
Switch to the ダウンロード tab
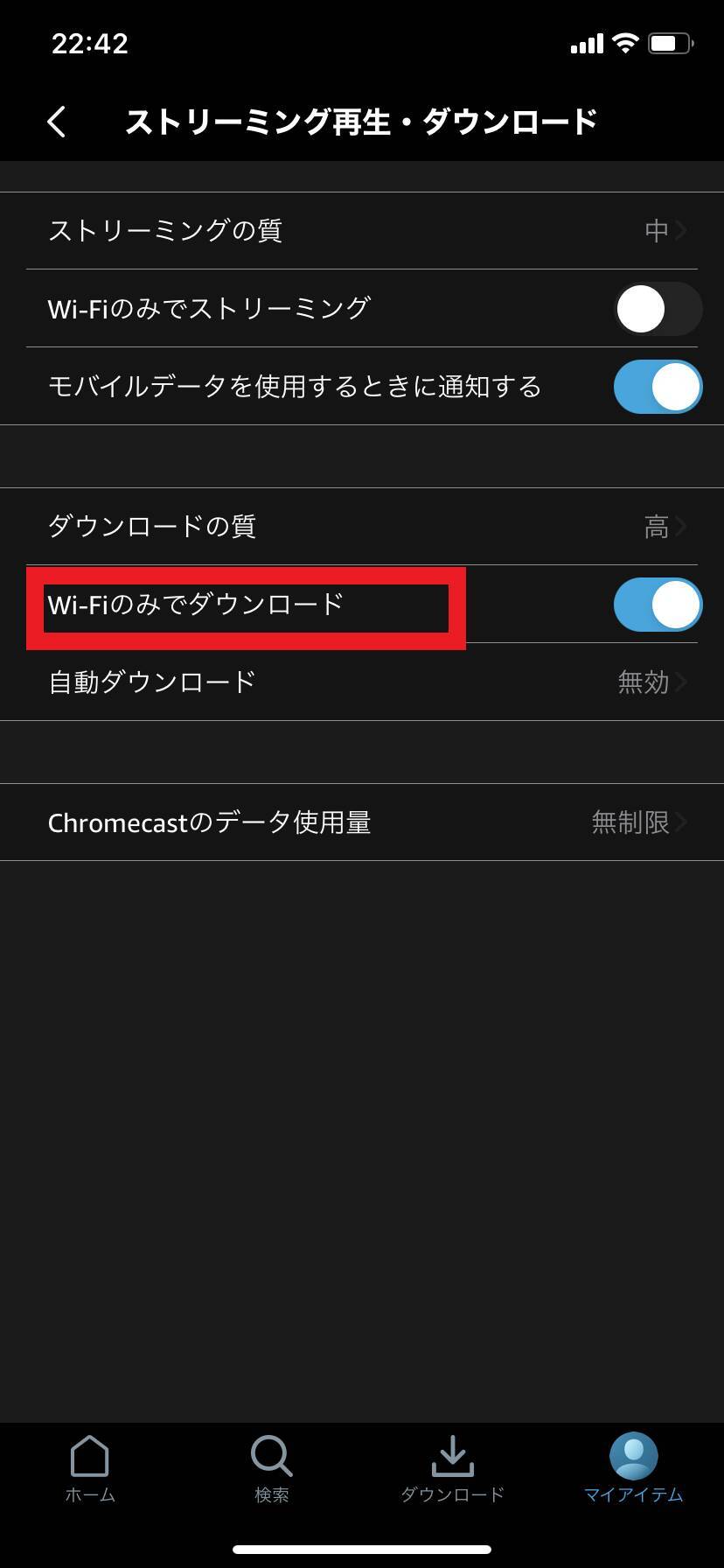452,1469
